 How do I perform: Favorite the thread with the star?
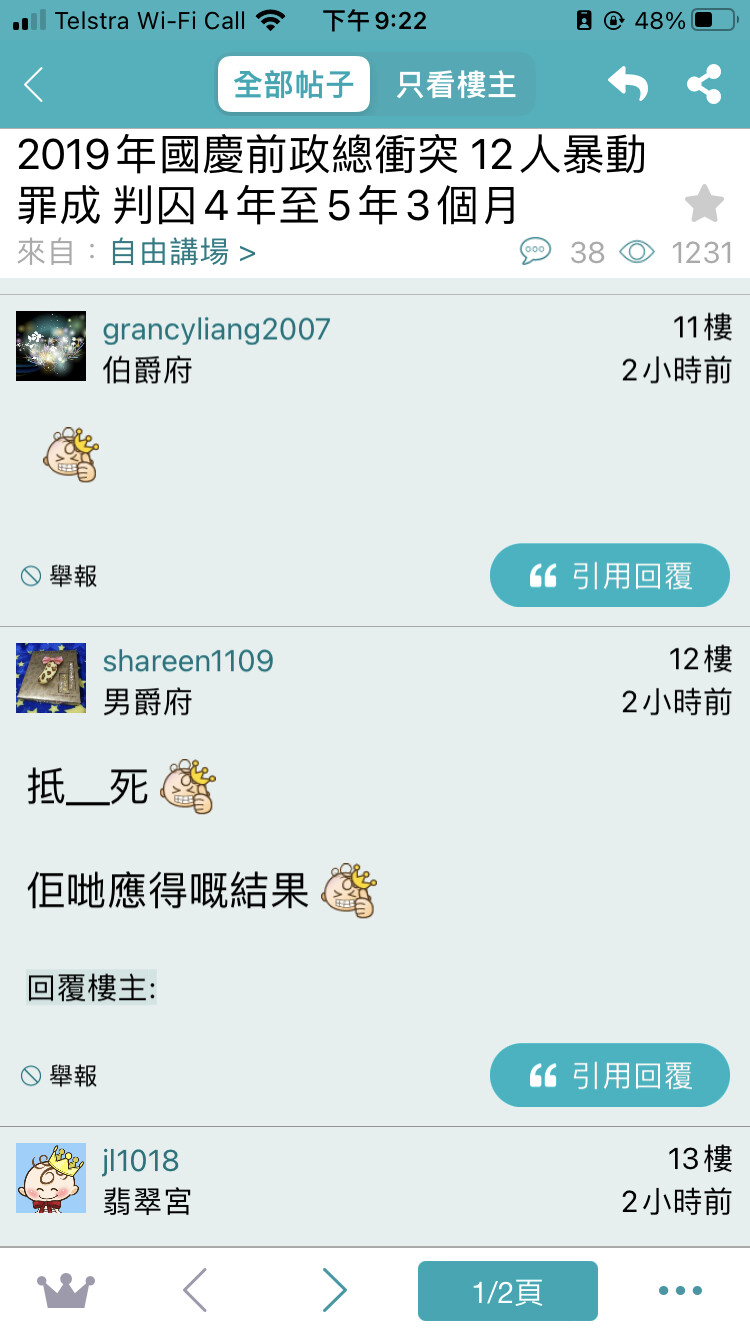pos(704,204)
